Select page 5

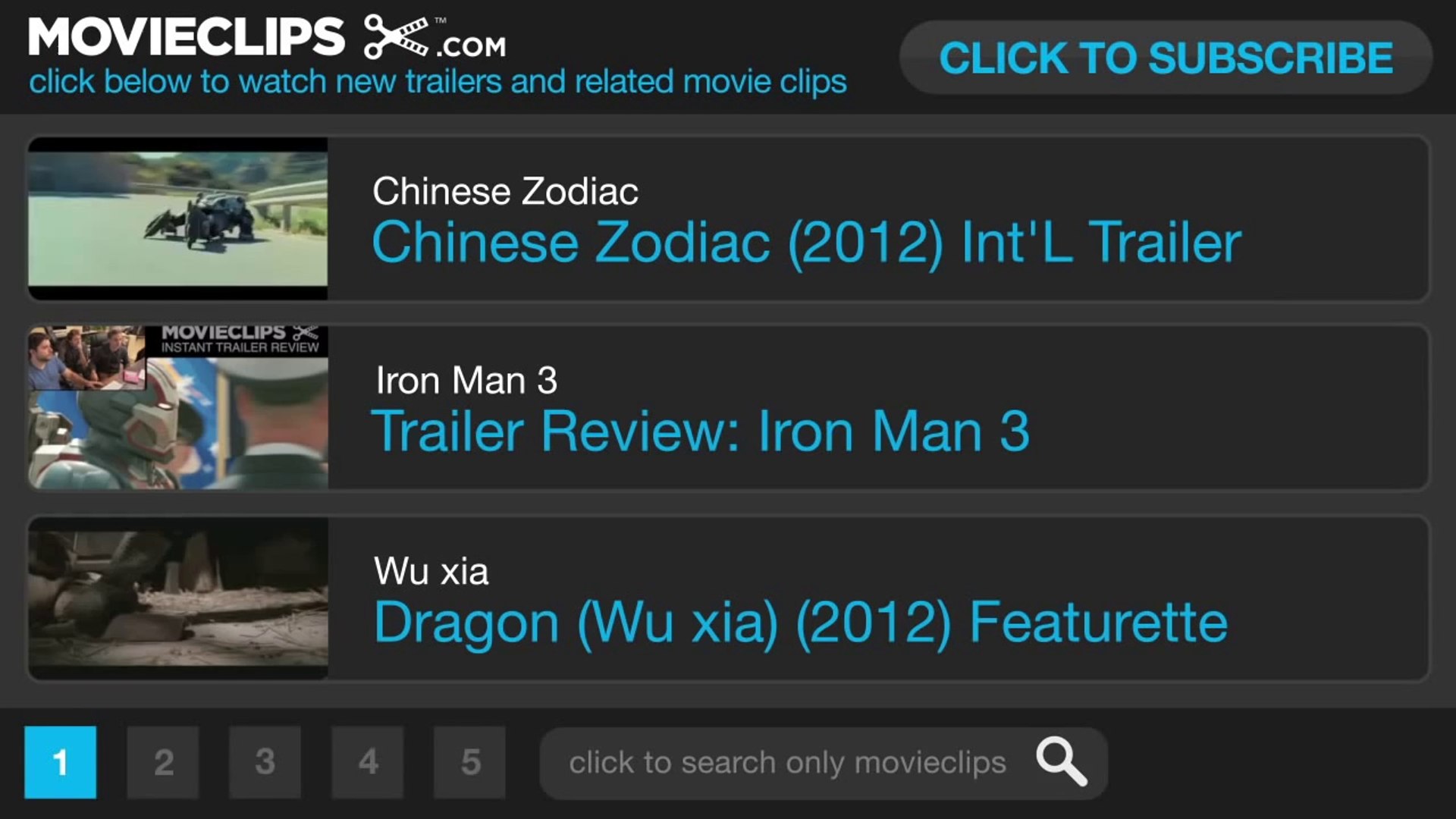point(470,762)
